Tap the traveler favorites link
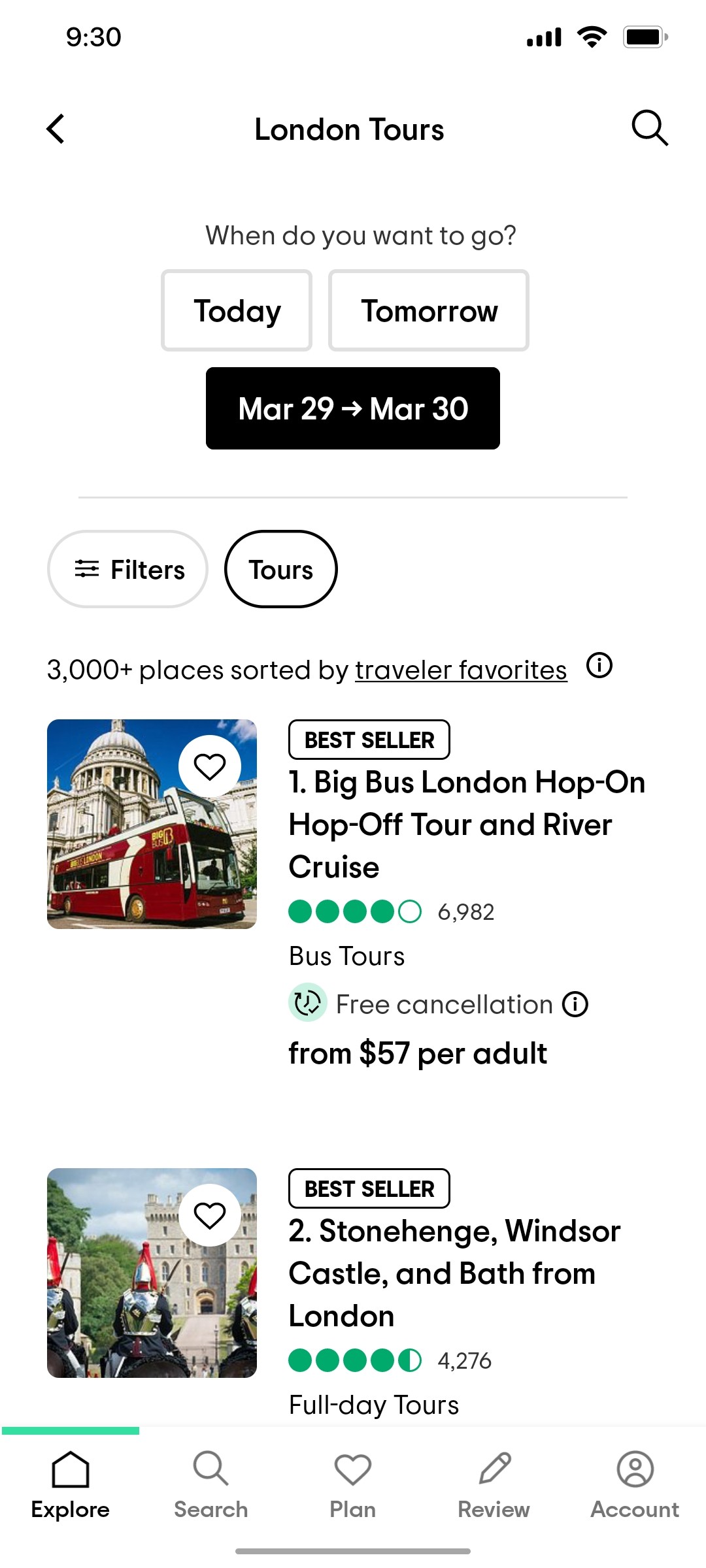 point(460,669)
